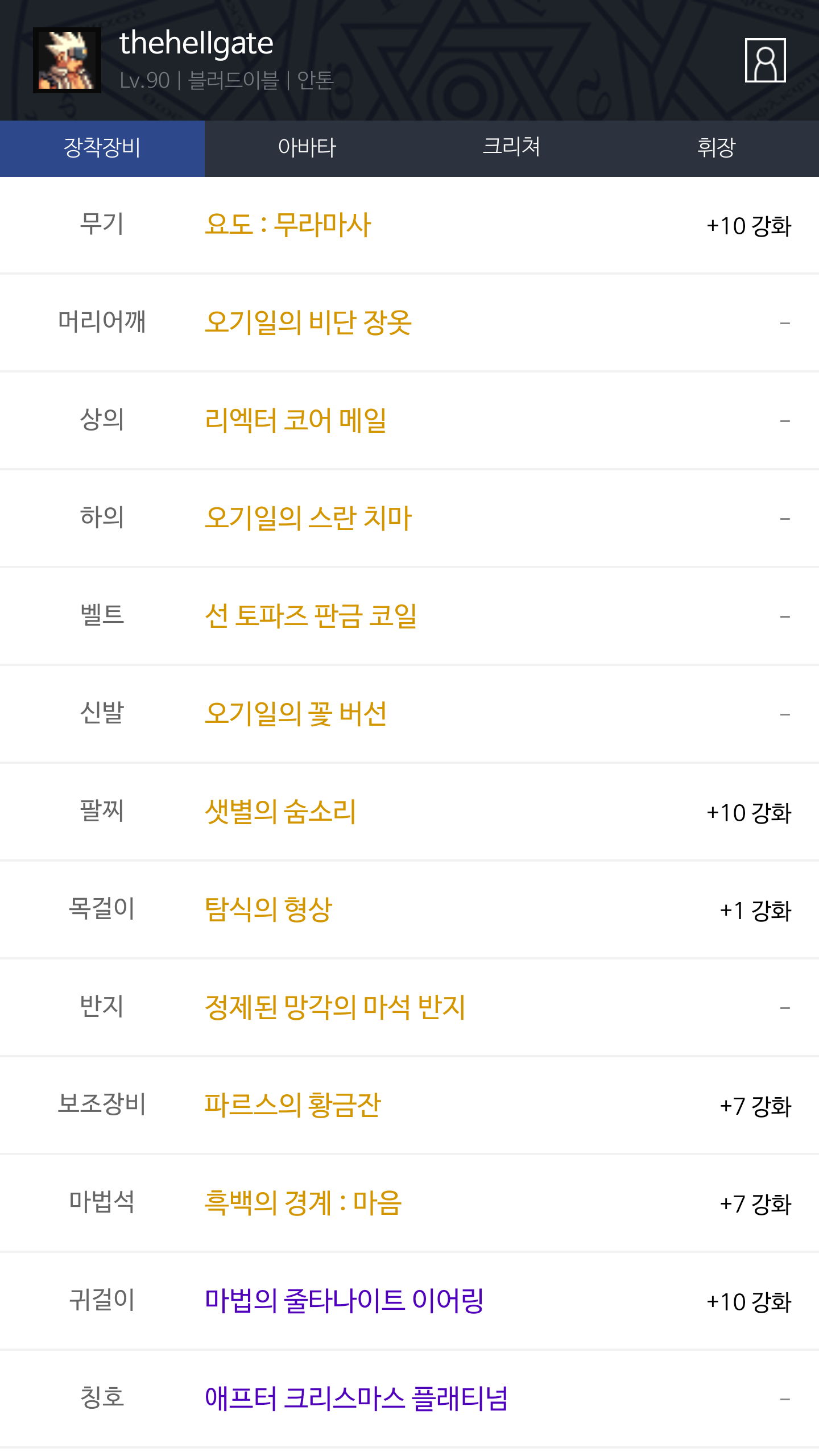Switch to the 휘장 tab
819x1456 pixels.
tap(716, 148)
